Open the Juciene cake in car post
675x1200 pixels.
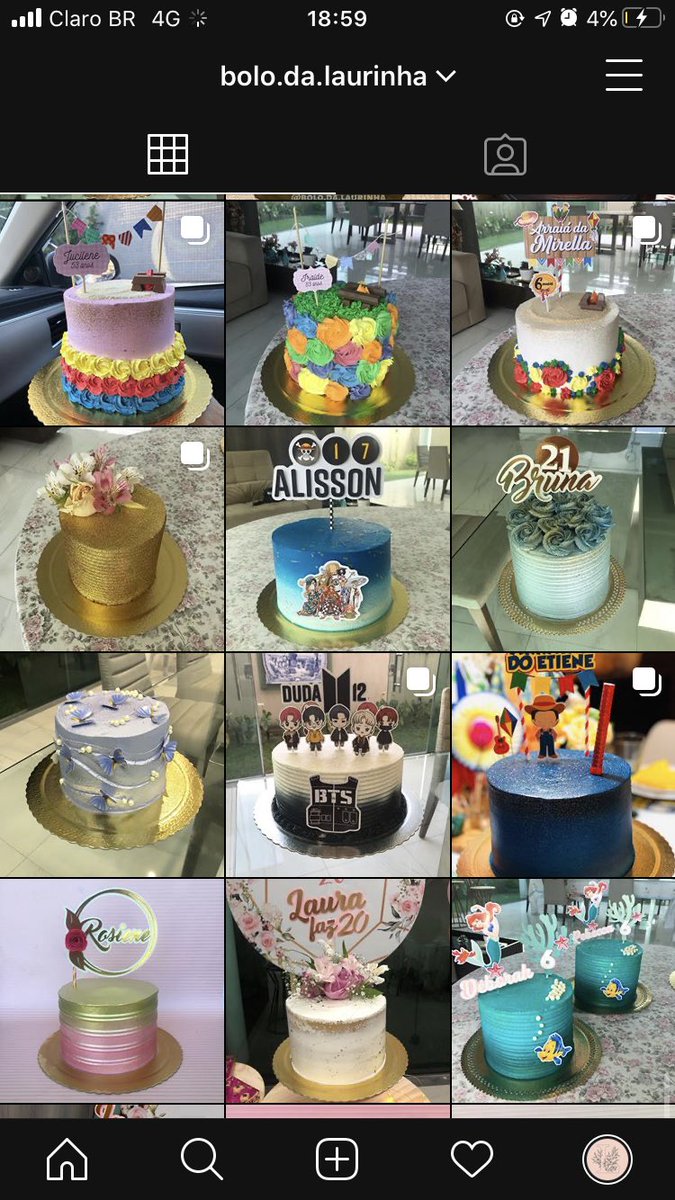coord(112,313)
